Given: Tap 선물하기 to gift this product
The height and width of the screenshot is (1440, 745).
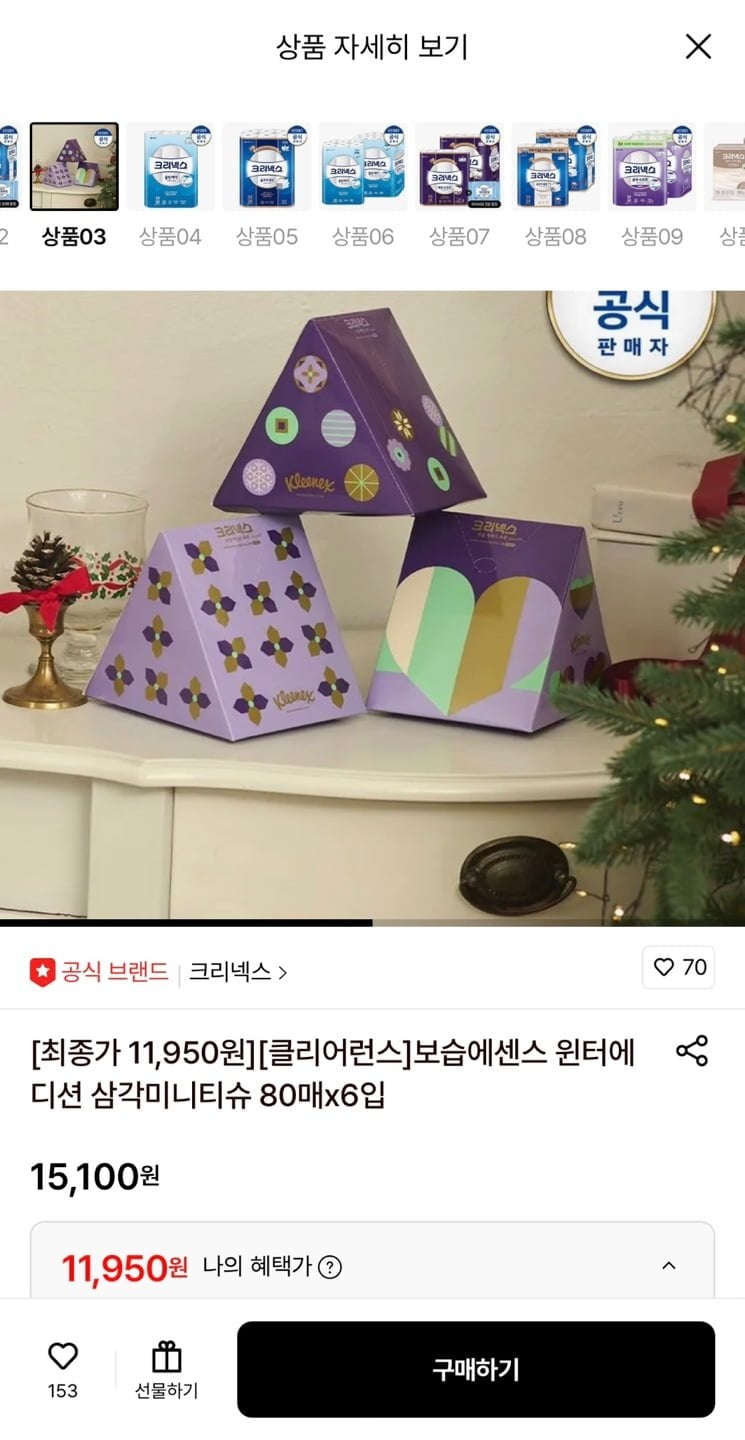Looking at the screenshot, I should point(166,1369).
